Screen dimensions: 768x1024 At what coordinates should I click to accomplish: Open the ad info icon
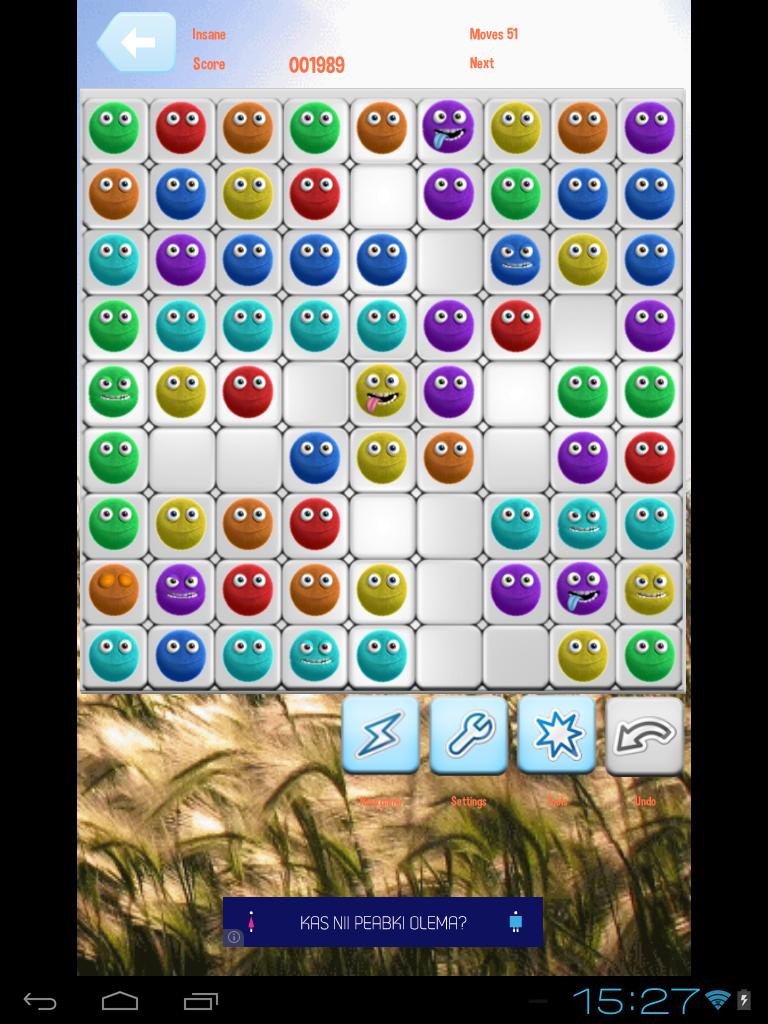point(234,937)
